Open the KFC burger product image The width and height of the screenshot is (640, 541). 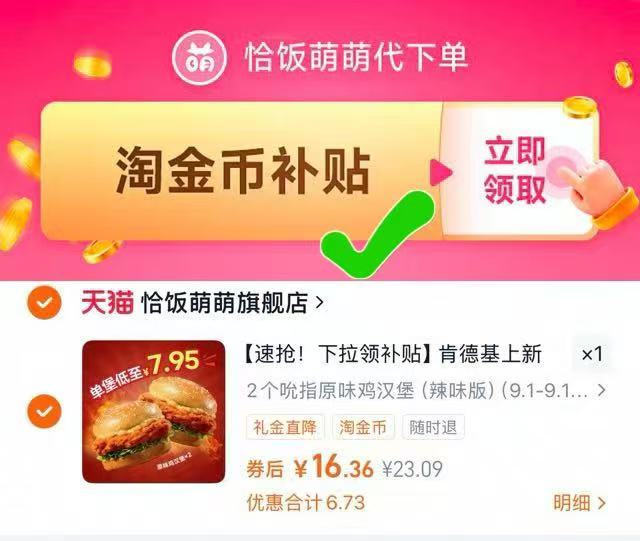(154, 411)
